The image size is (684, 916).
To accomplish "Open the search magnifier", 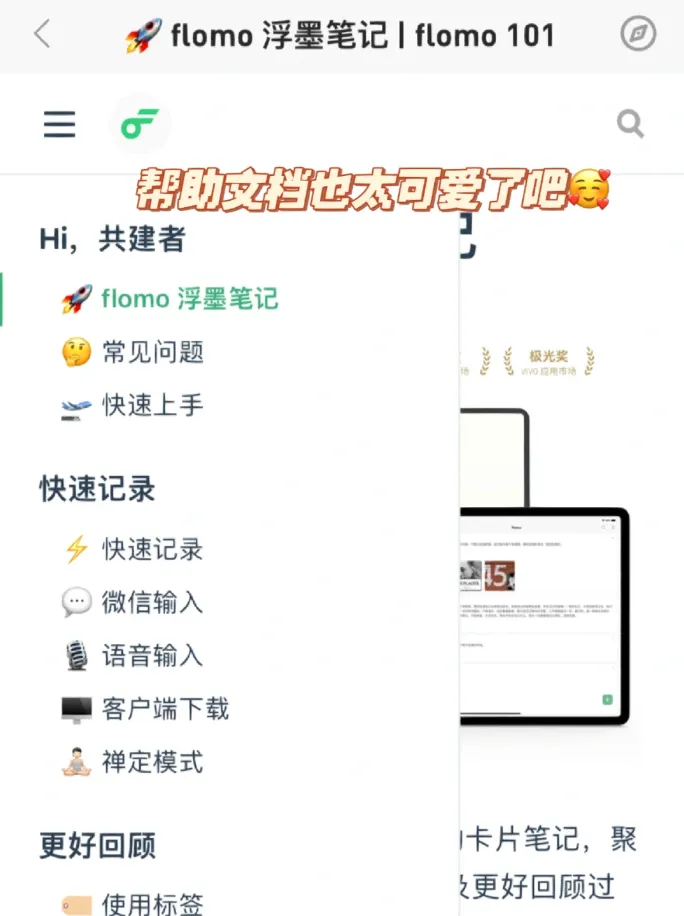I will pyautogui.click(x=630, y=124).
